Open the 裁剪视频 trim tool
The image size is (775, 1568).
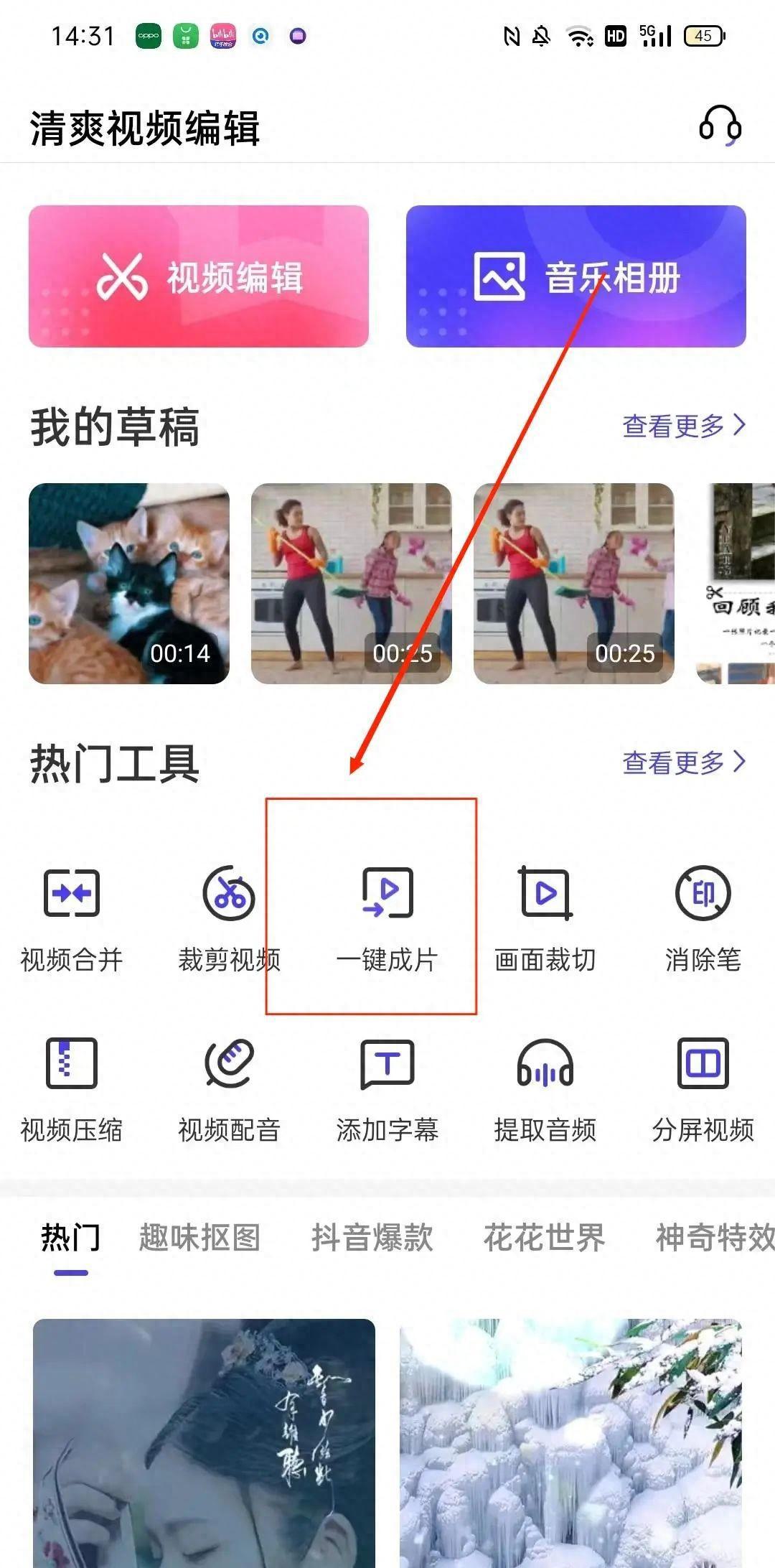[229, 918]
